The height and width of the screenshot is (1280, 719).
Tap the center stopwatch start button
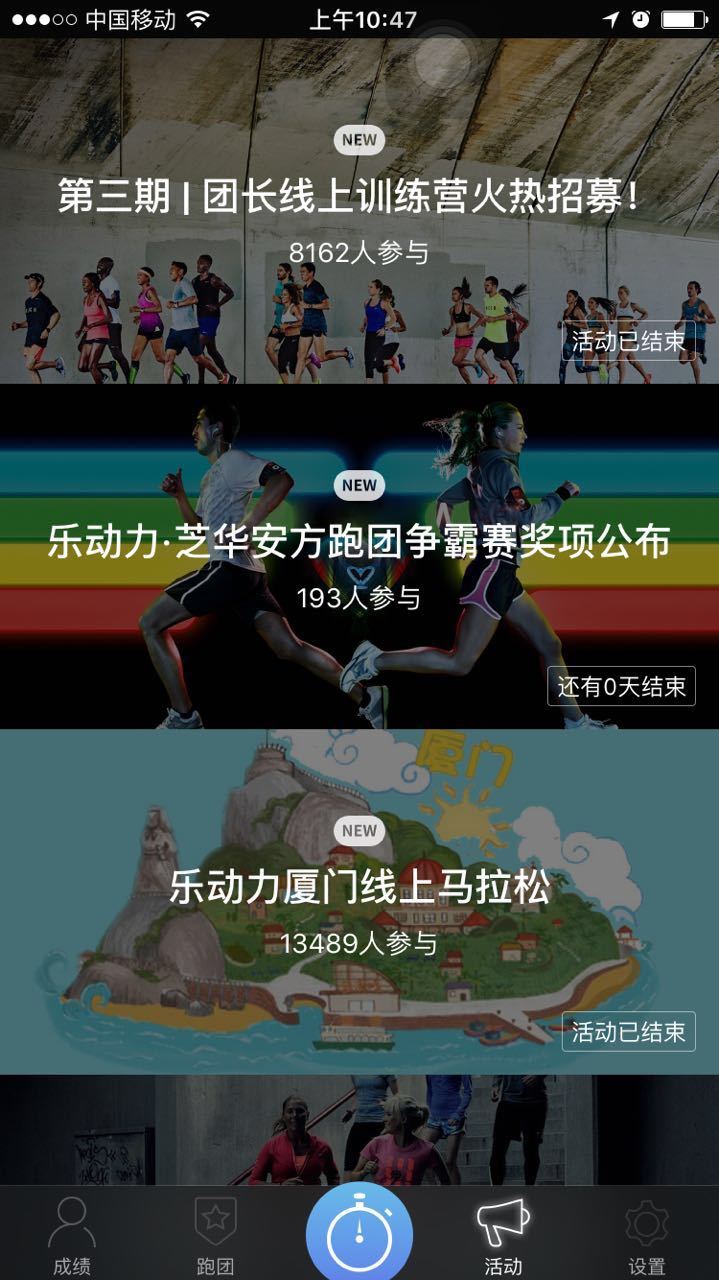[359, 1235]
